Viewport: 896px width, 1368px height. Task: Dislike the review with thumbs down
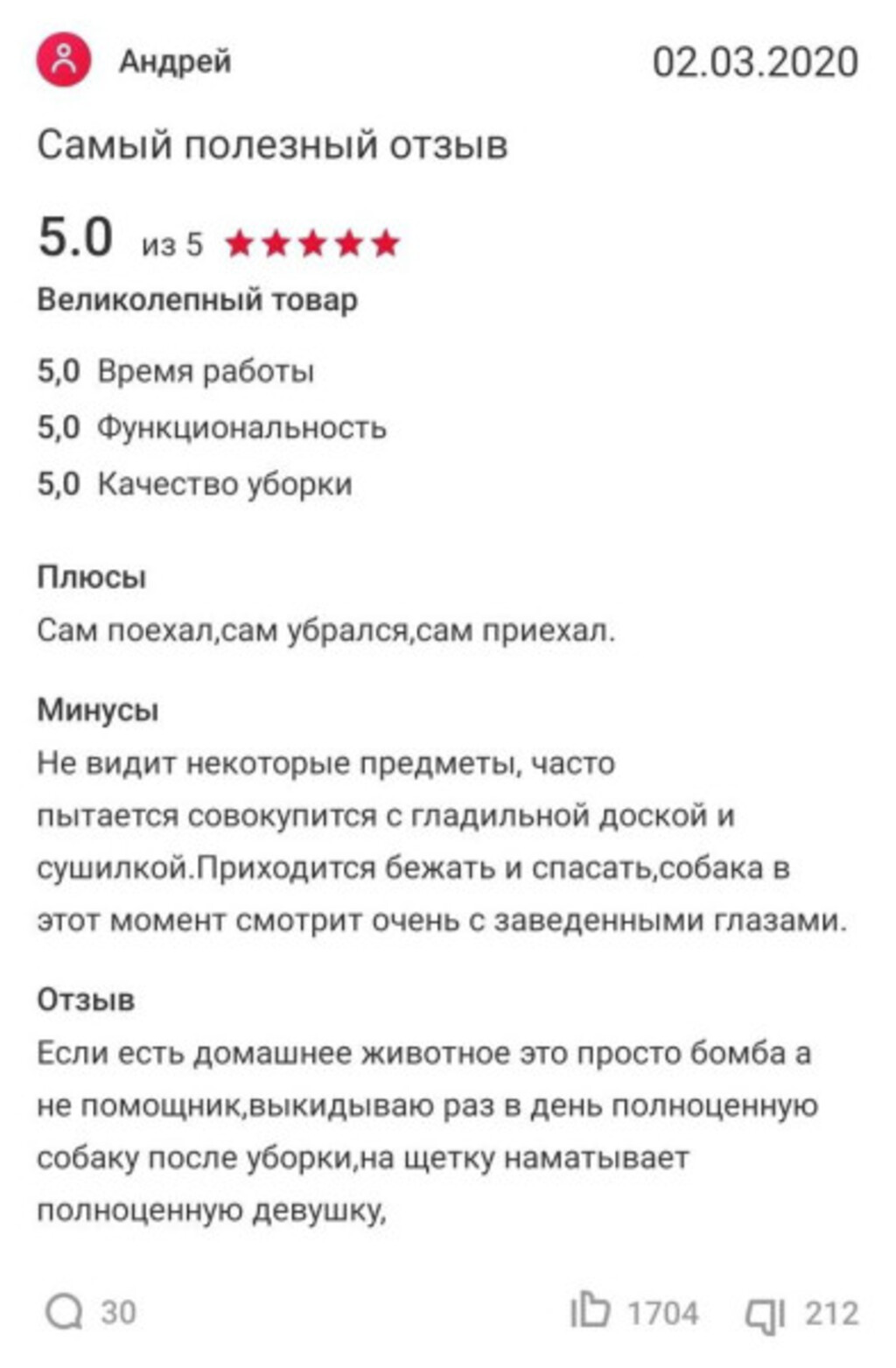(765, 1313)
